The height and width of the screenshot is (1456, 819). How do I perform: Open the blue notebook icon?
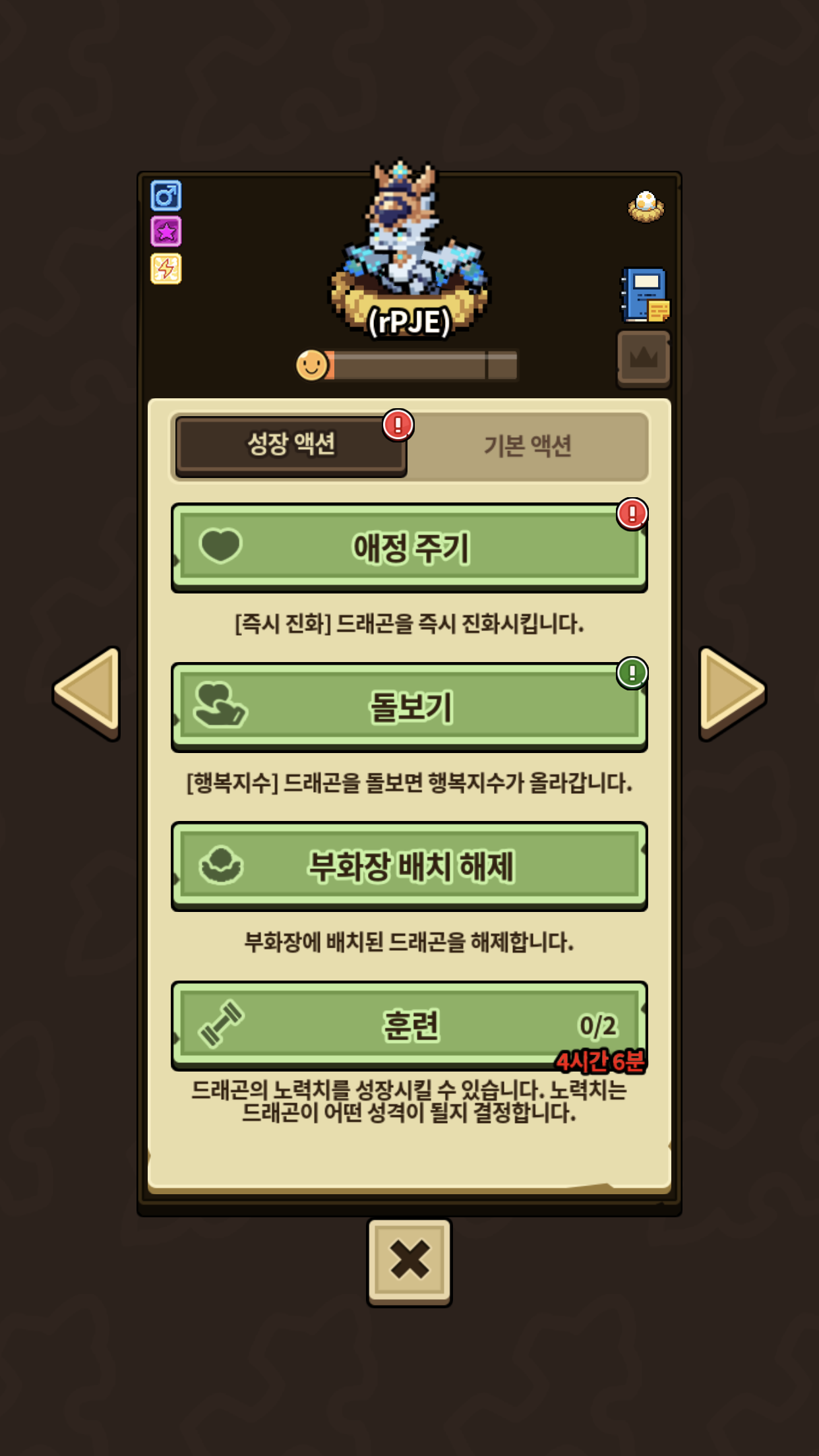[645, 294]
